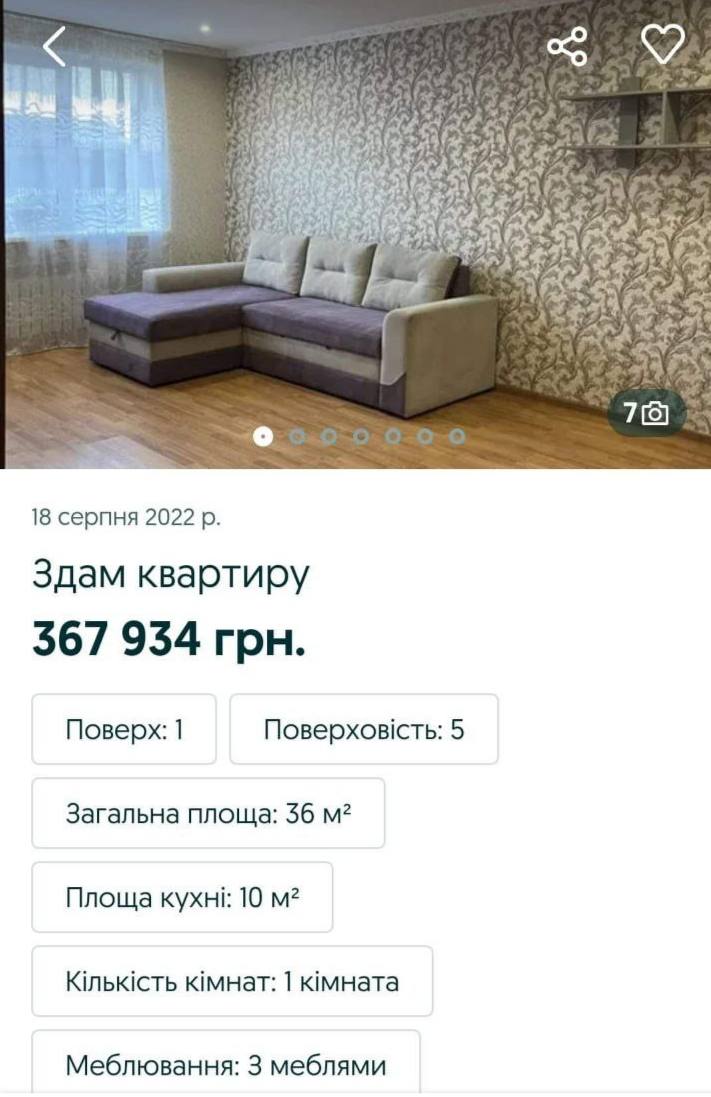Go back from the apartment listing

[54, 45]
